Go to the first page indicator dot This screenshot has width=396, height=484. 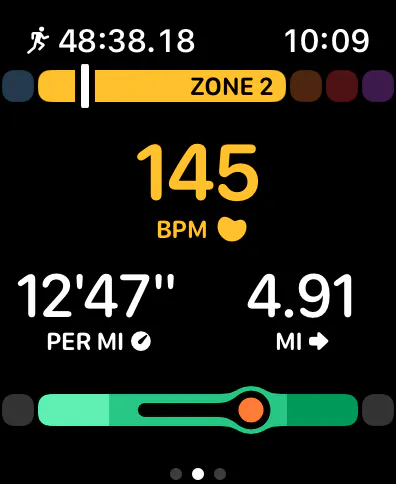coord(176,474)
